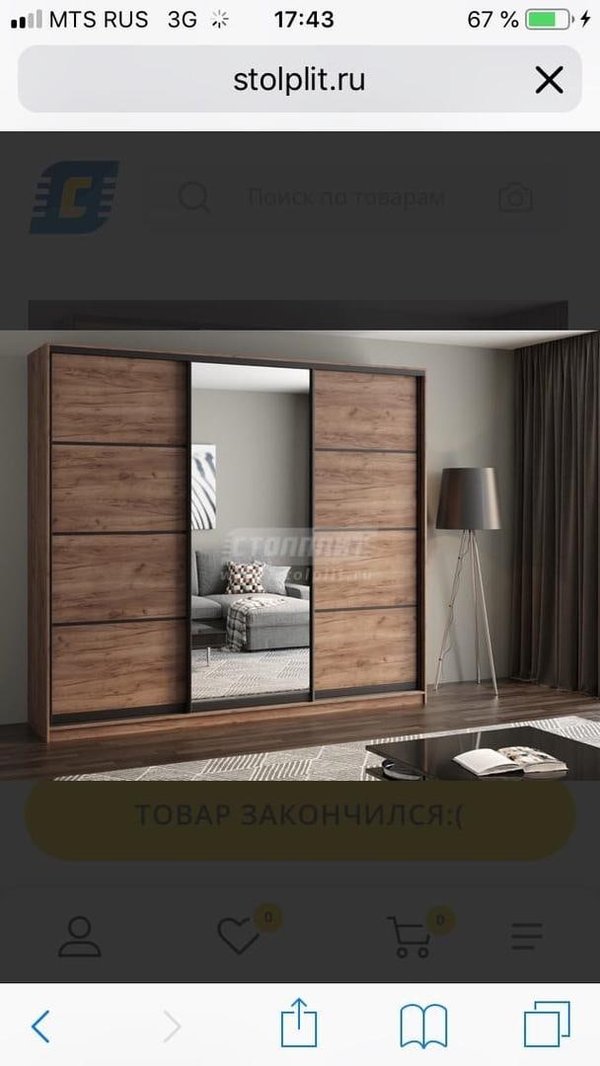Screen dimensions: 600x1066
Task: Go back with the Safari back arrow
Action: [x=40, y=1025]
